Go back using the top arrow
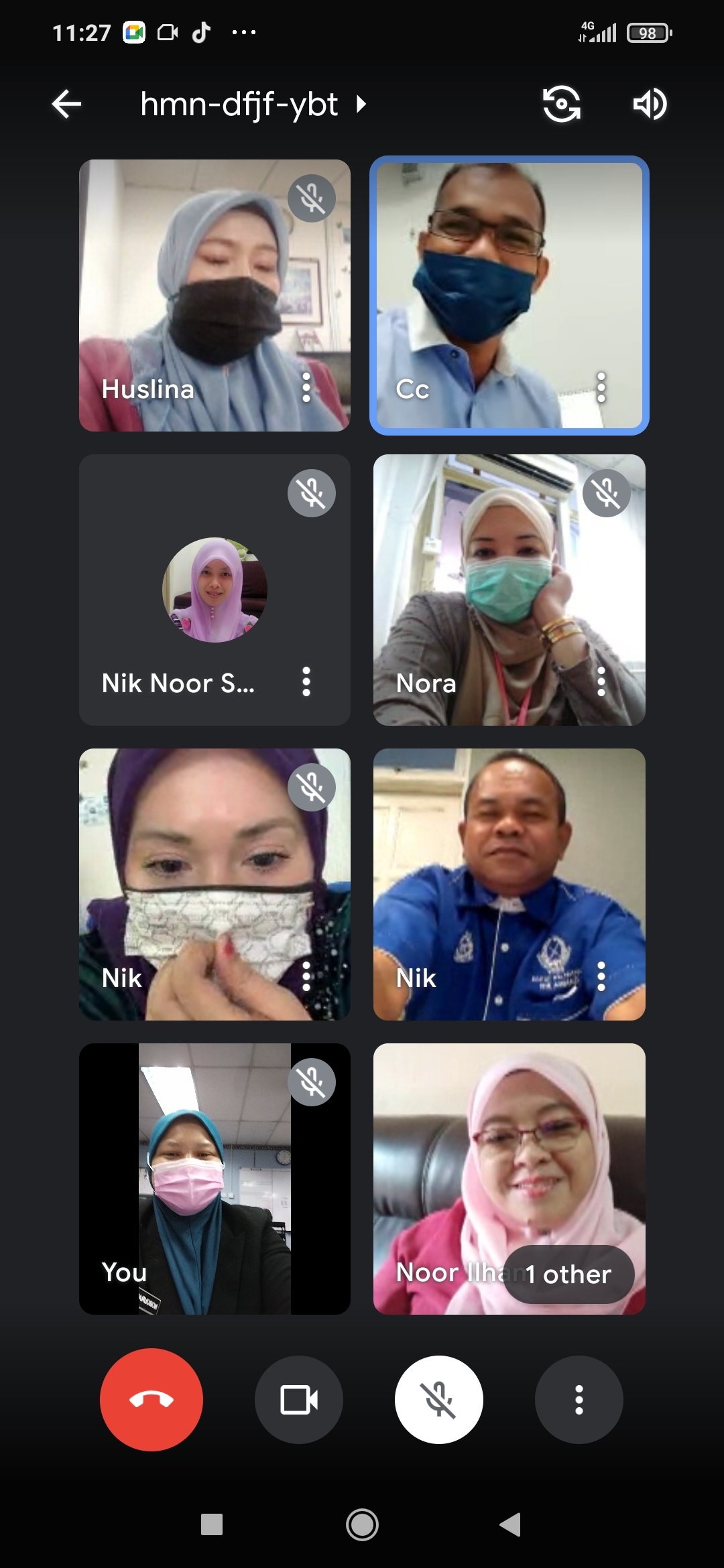The height and width of the screenshot is (1568, 724). coord(66,104)
